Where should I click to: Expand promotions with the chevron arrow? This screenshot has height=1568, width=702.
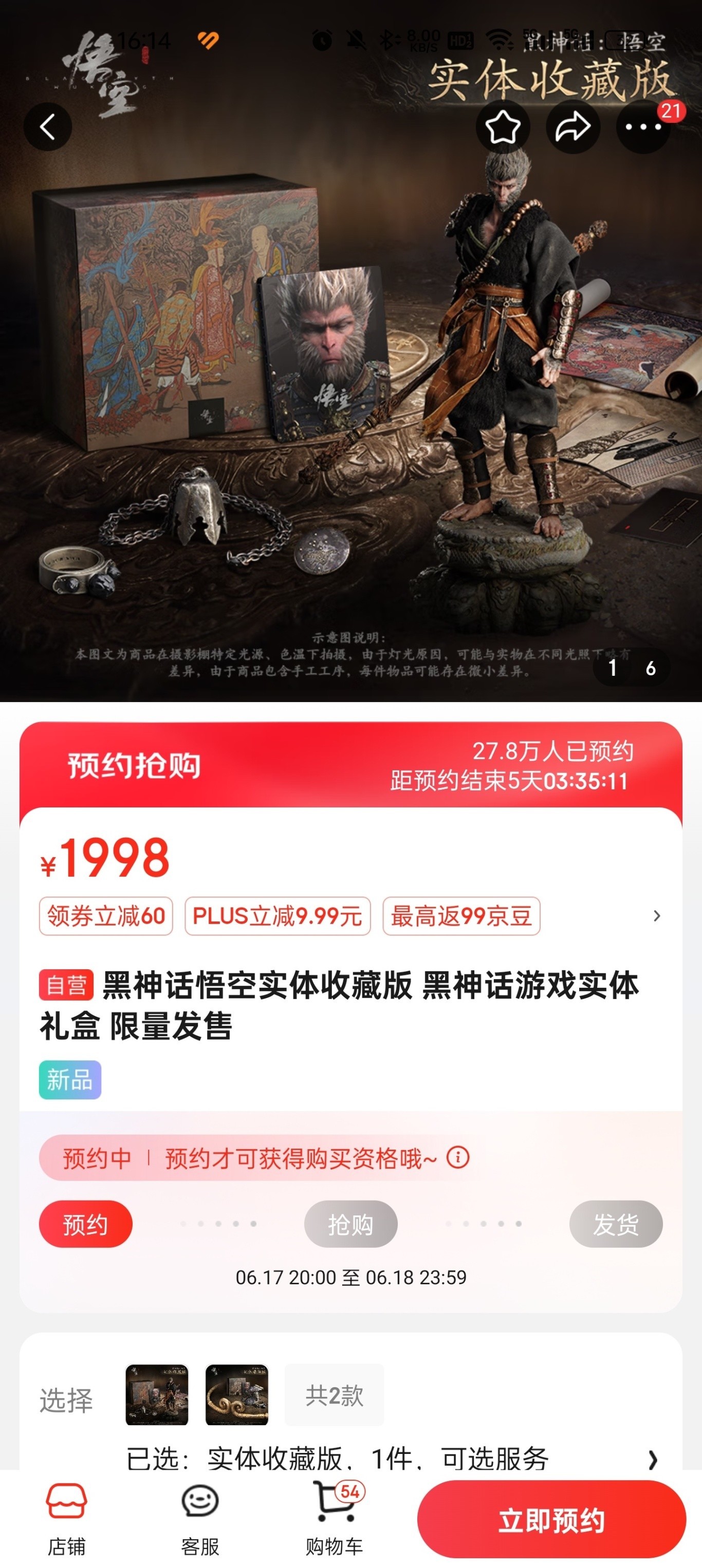[656, 915]
